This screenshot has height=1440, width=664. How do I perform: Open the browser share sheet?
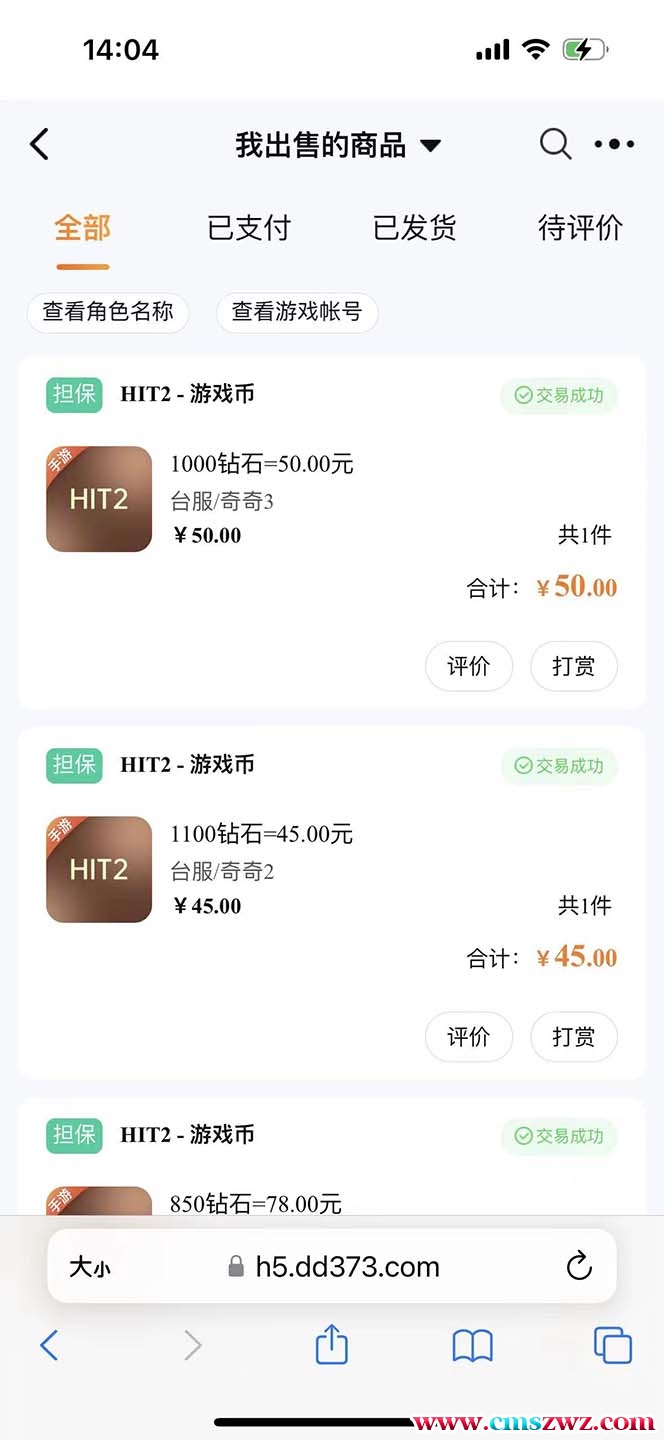[331, 1345]
